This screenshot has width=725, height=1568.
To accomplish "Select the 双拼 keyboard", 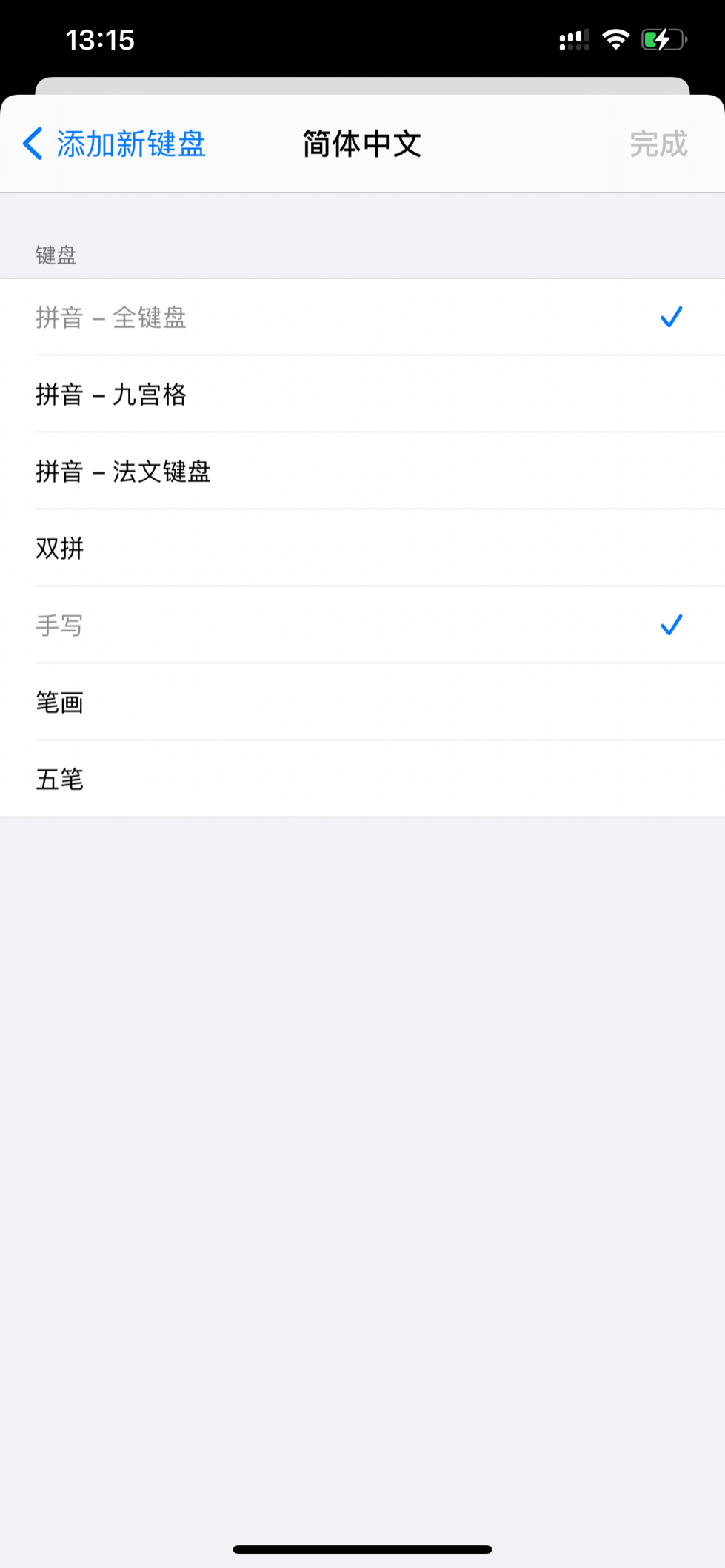I will pyautogui.click(x=362, y=548).
